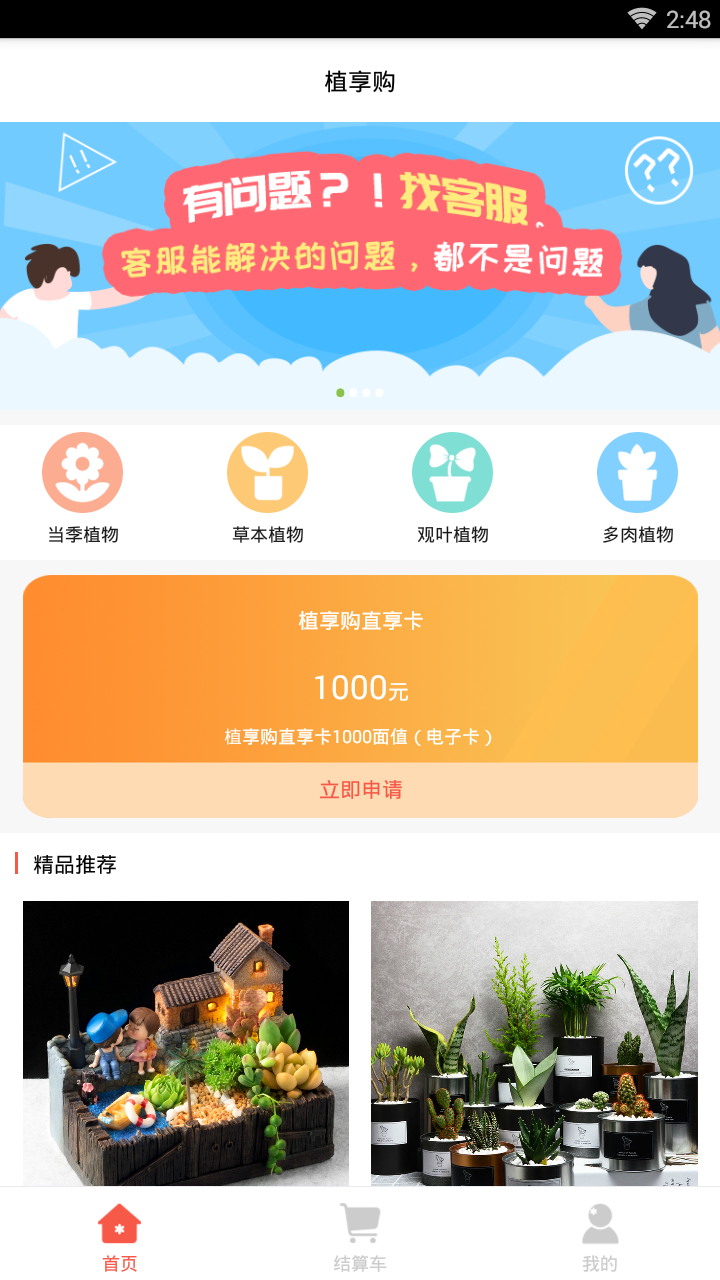Open the profile icon for 我的

599,1221
